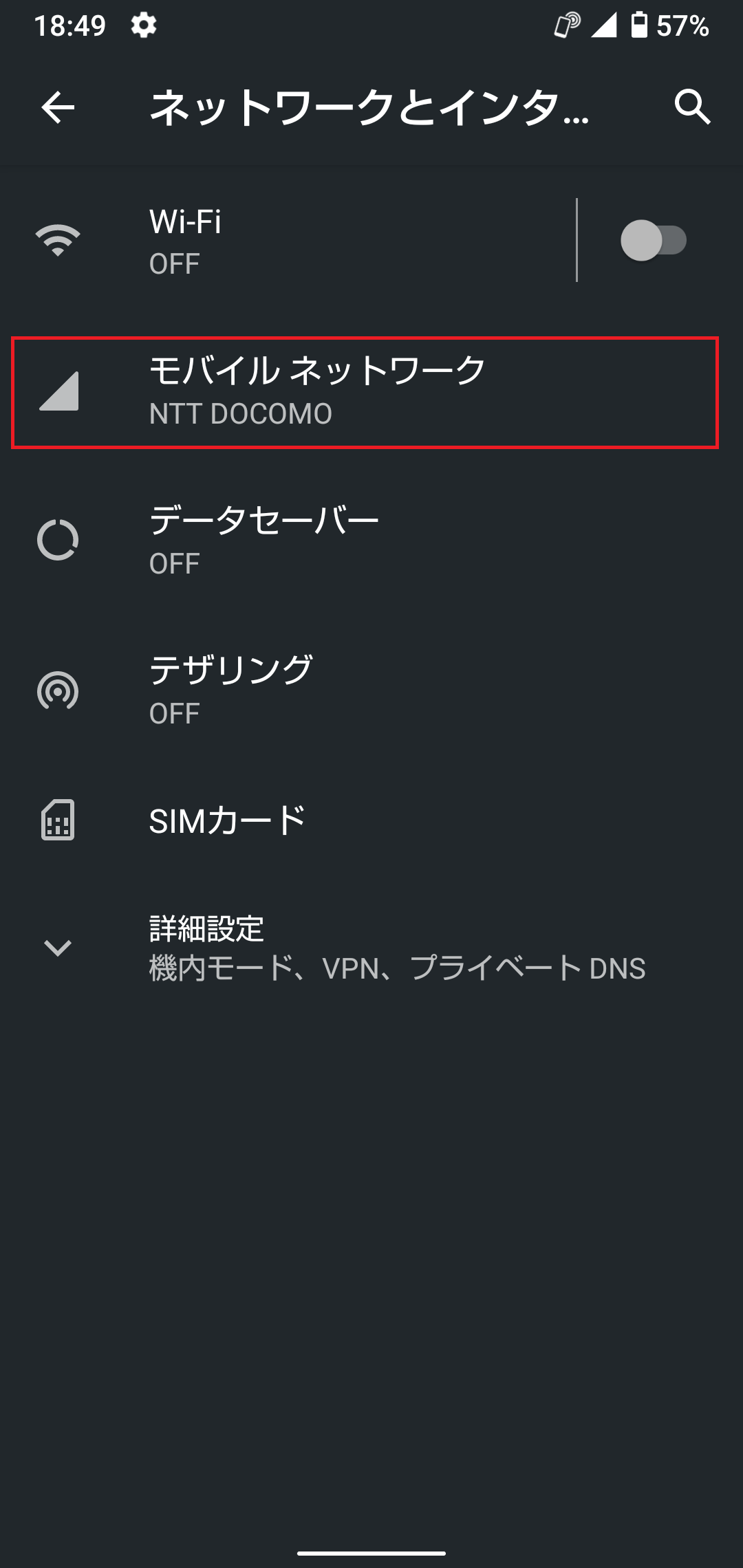The image size is (743, 1568).
Task: Tap the back arrow to leave Network settings
Action: coord(58,108)
